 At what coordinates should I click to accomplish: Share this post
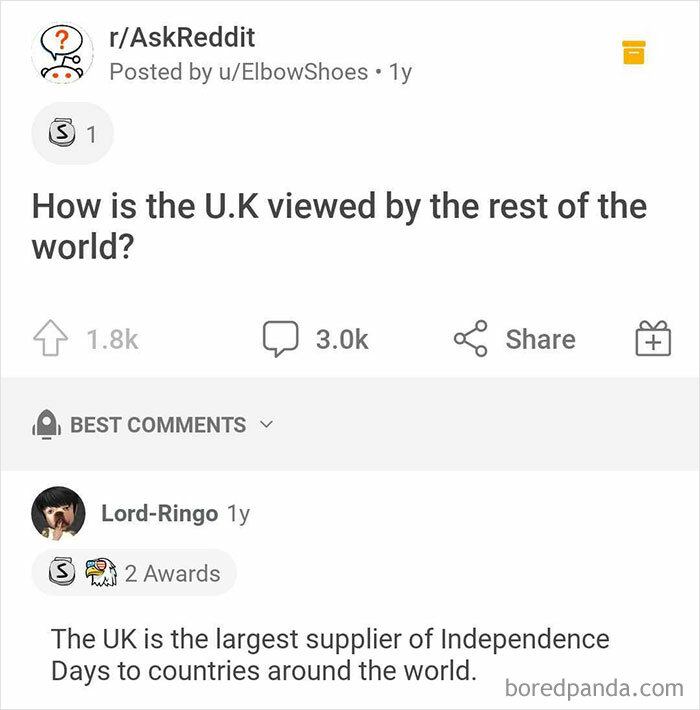pos(515,339)
